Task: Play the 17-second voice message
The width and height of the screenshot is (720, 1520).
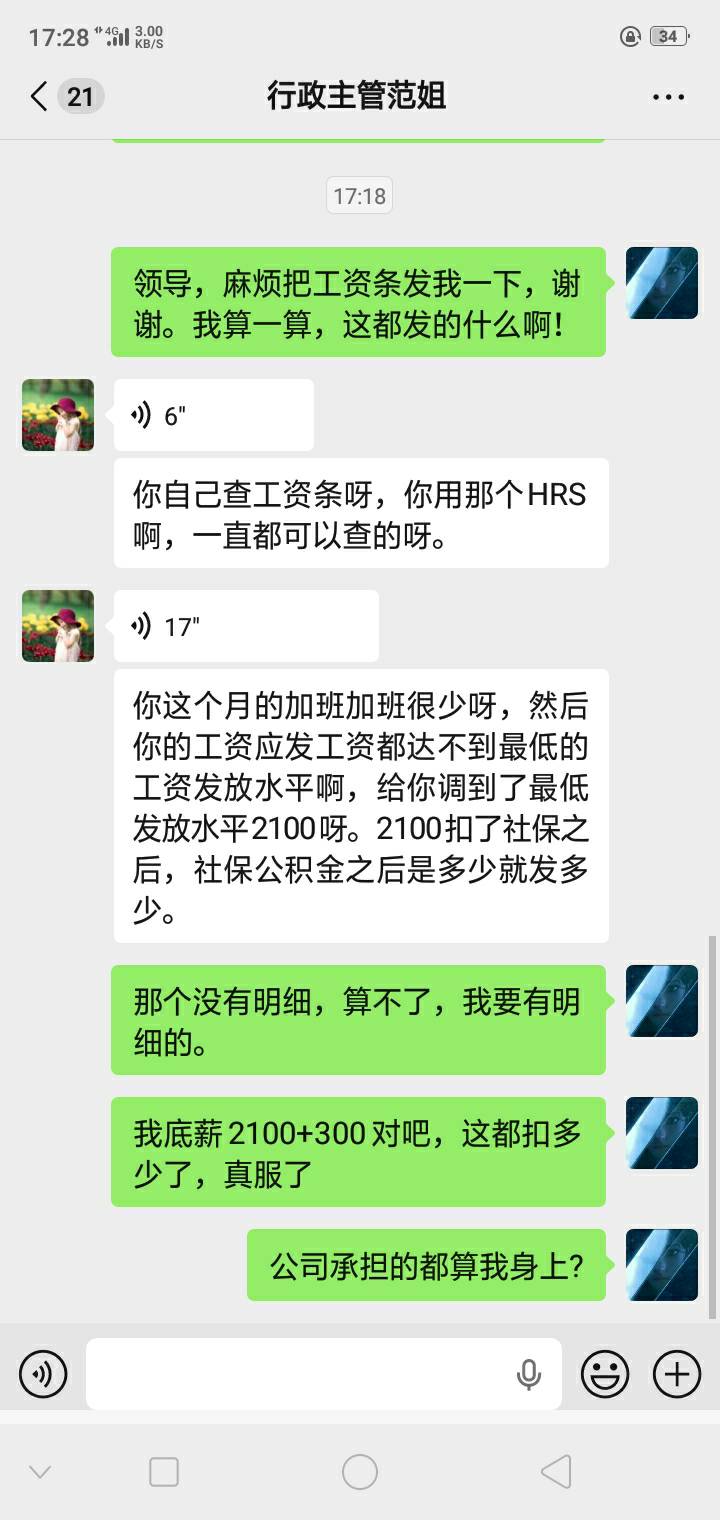Action: tap(246, 626)
